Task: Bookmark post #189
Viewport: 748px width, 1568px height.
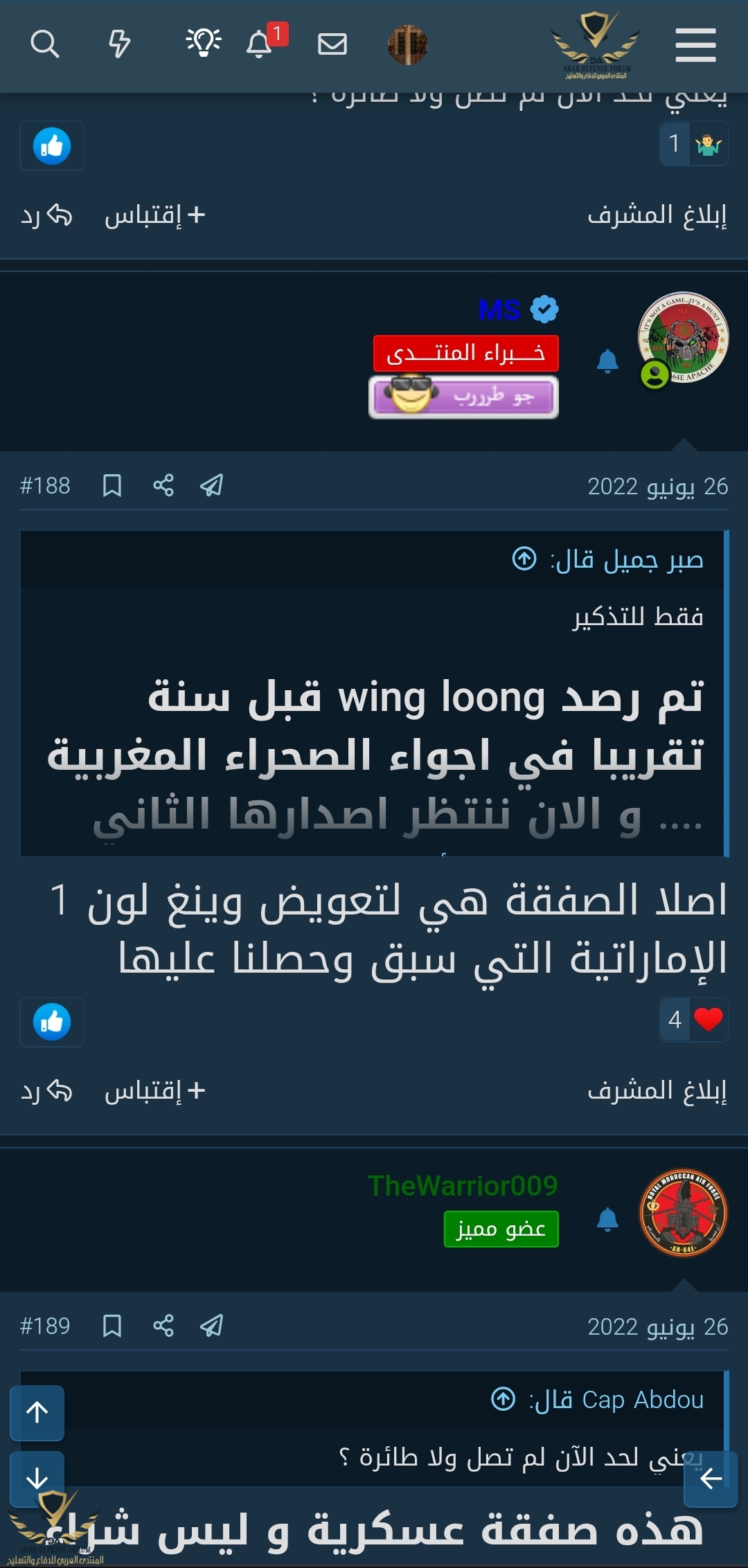Action: (112, 1326)
